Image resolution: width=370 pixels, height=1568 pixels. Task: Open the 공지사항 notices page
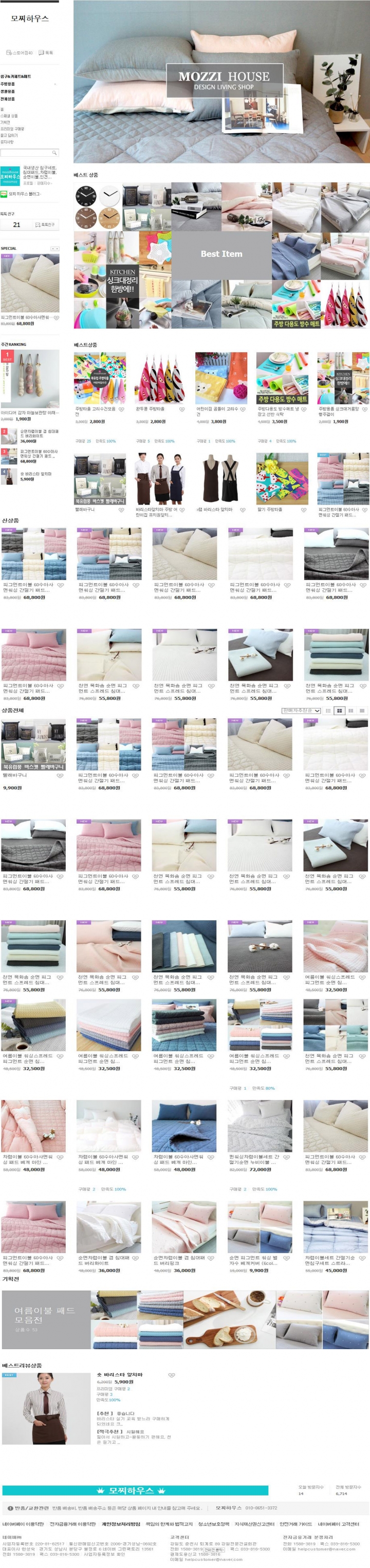[7, 142]
